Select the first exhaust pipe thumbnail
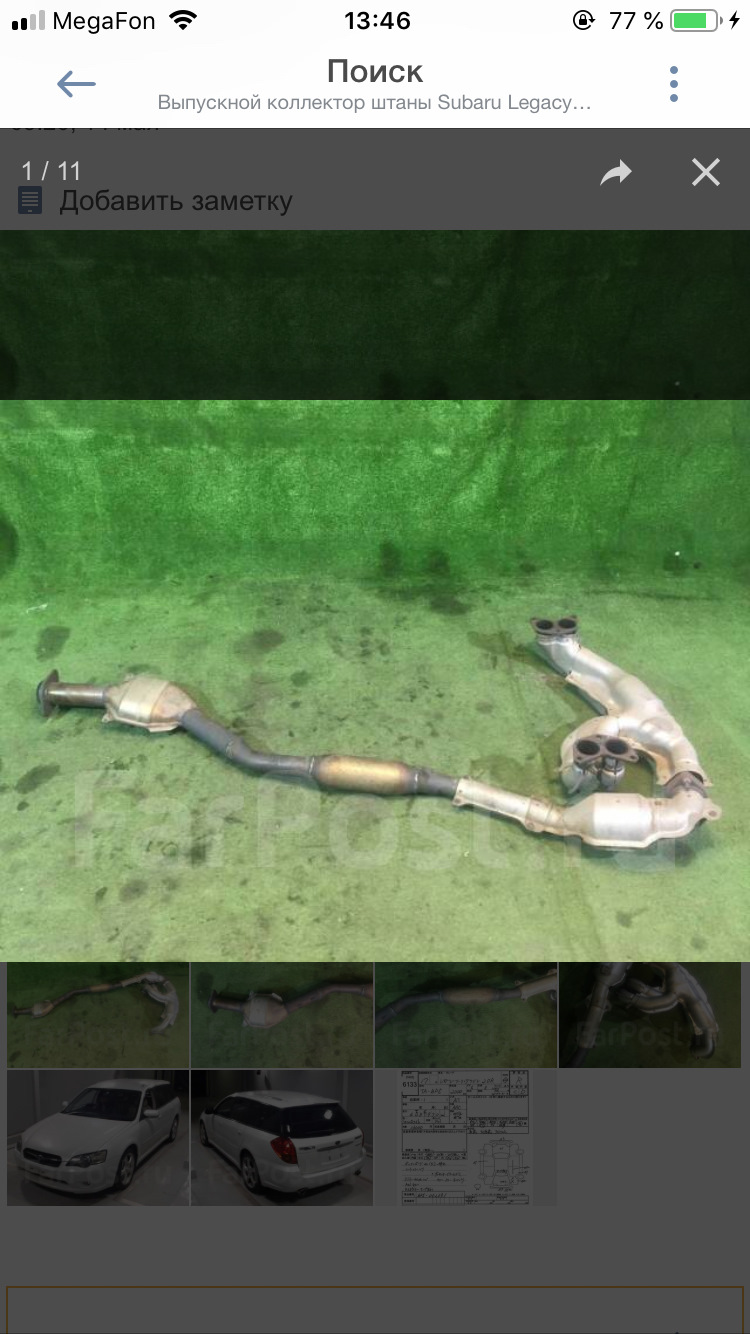 pos(98,1014)
